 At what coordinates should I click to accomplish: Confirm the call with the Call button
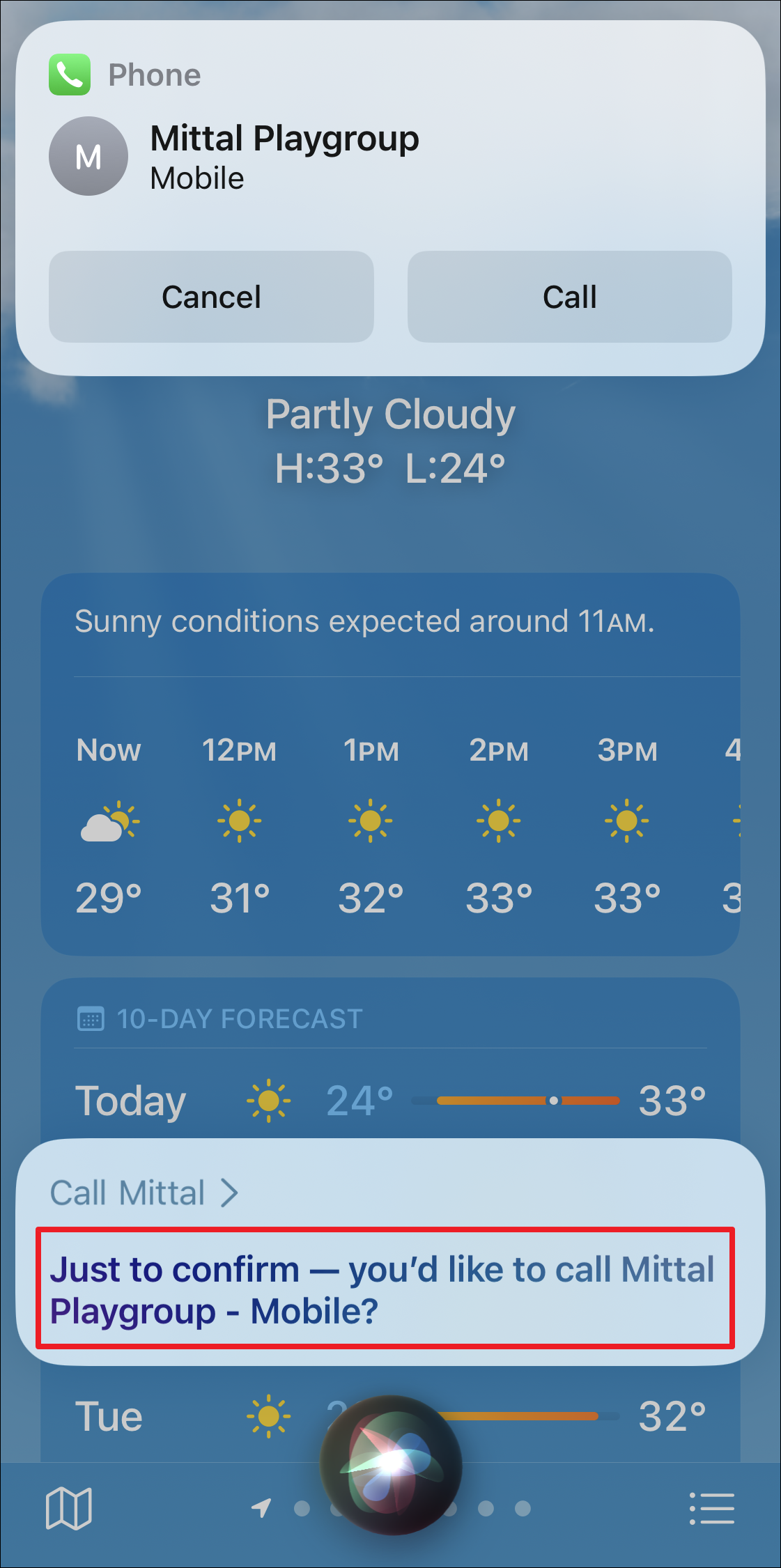[x=569, y=297]
